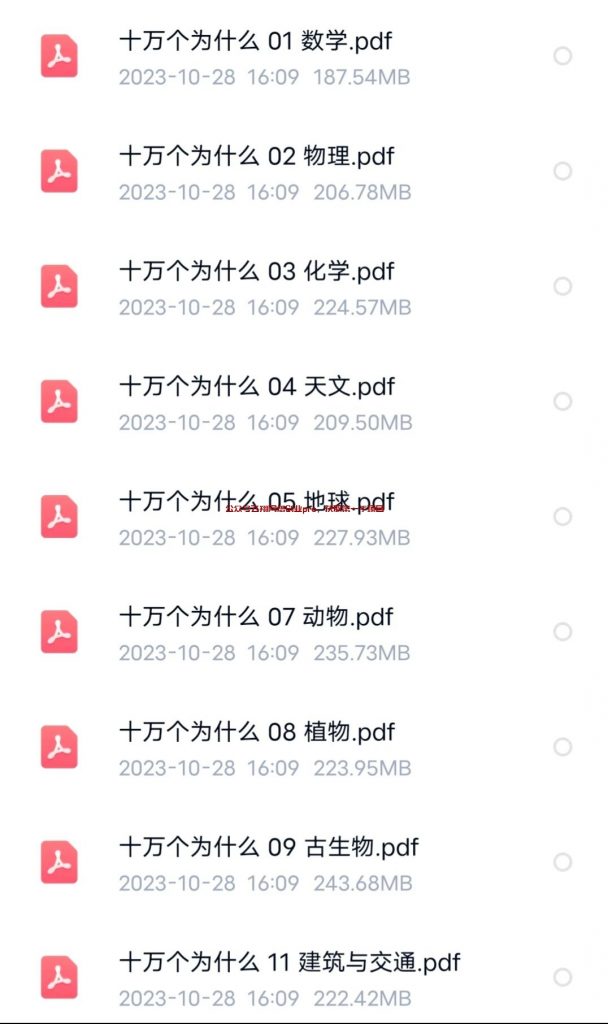
Task: View 十万个为什么 09 古生物.pdf
Action: tap(268, 848)
